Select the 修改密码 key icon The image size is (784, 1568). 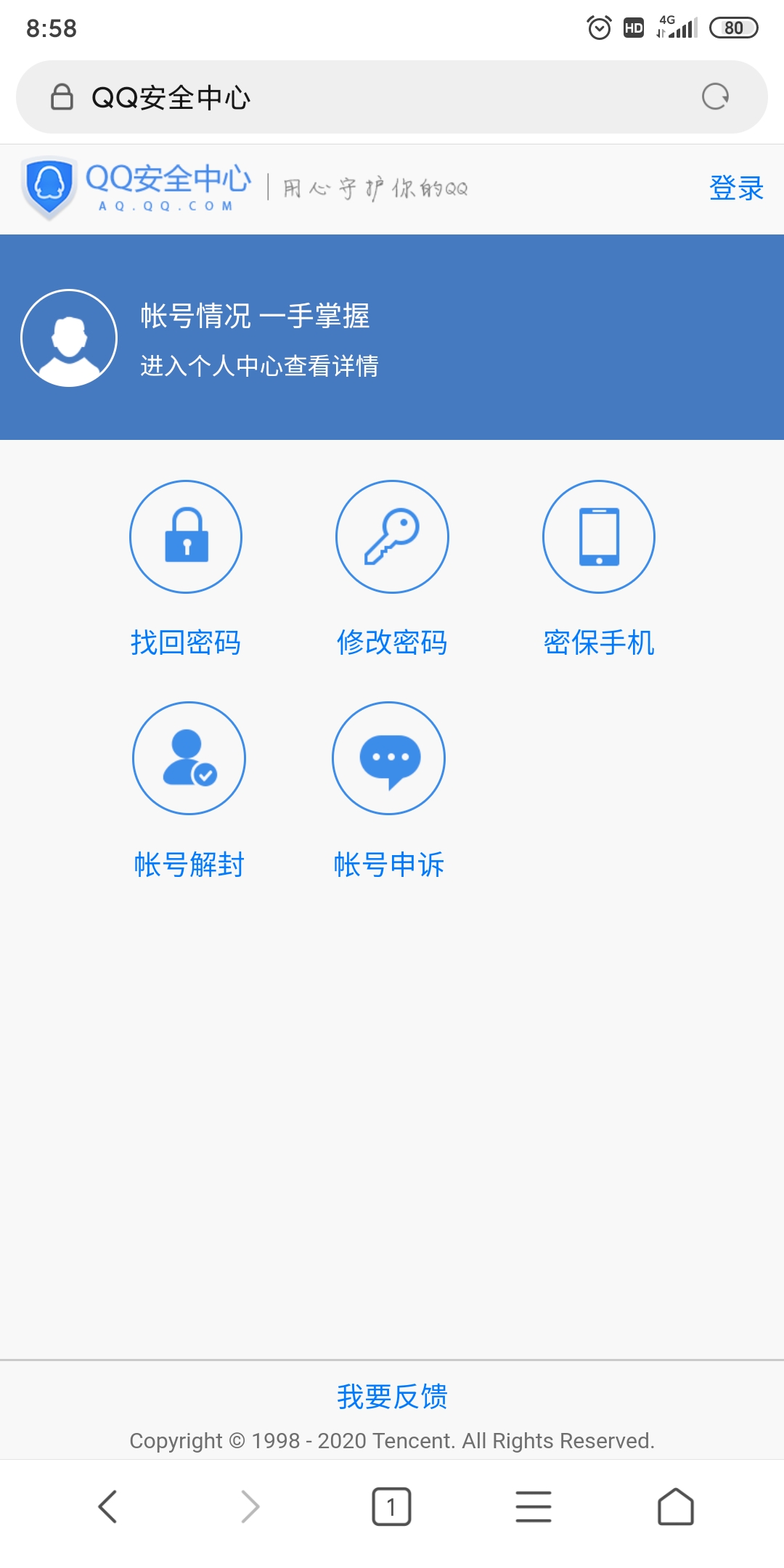click(392, 537)
